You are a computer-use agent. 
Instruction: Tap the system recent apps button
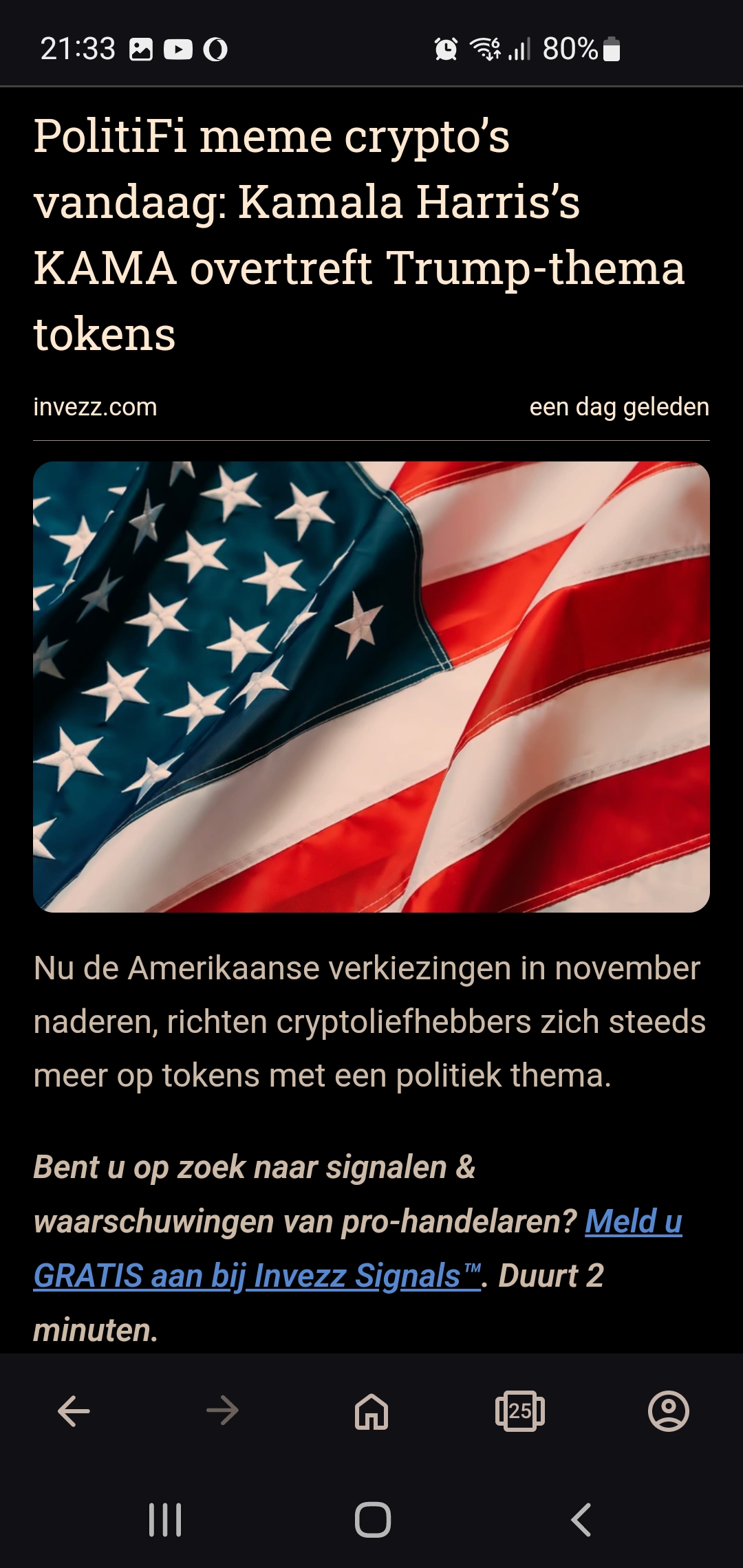pos(165,1520)
